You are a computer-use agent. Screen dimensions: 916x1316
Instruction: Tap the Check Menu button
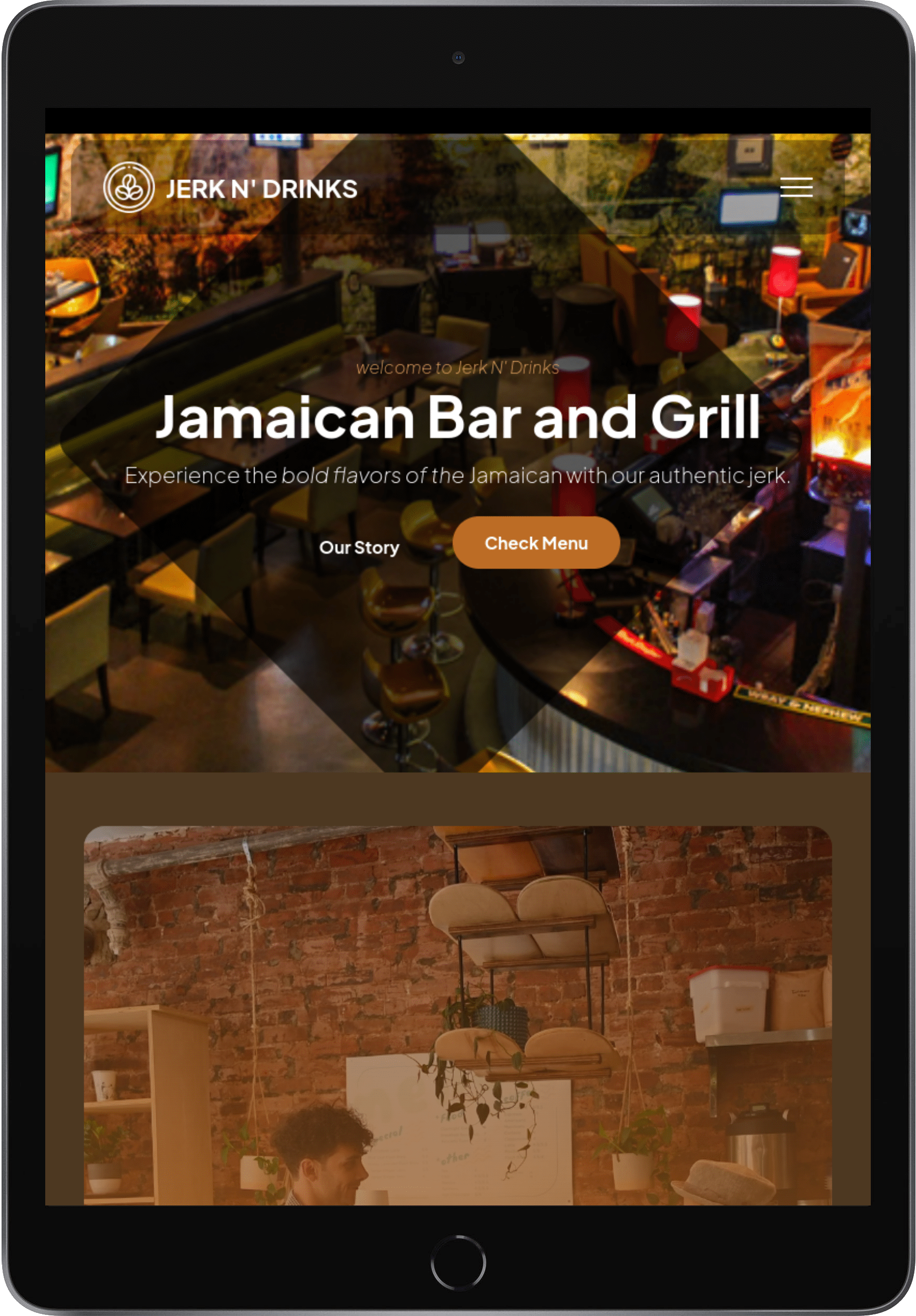pyautogui.click(x=536, y=543)
